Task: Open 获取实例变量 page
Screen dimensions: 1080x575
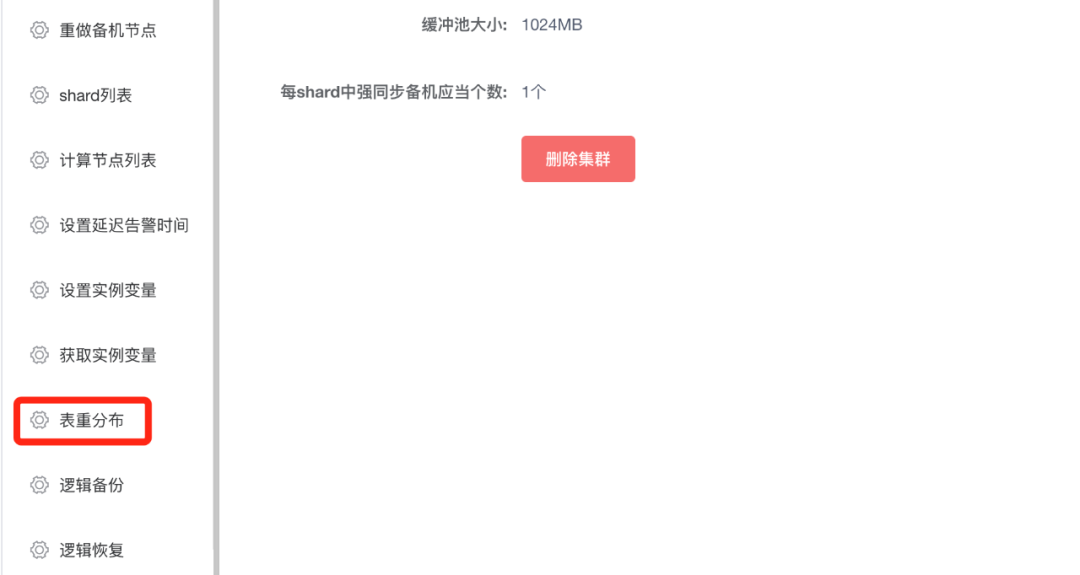Action: tap(107, 355)
